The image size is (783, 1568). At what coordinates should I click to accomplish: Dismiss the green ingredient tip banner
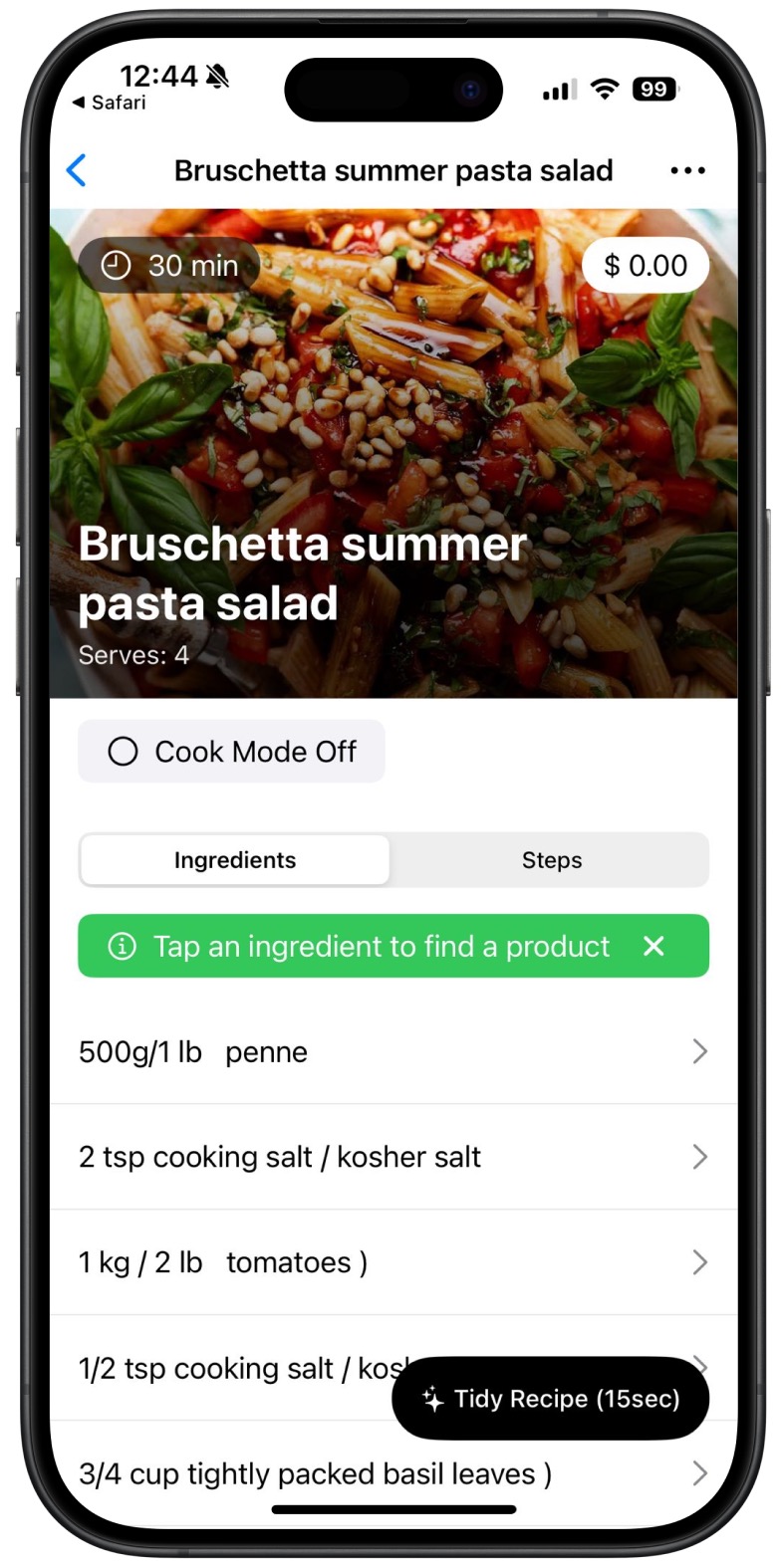(x=653, y=946)
